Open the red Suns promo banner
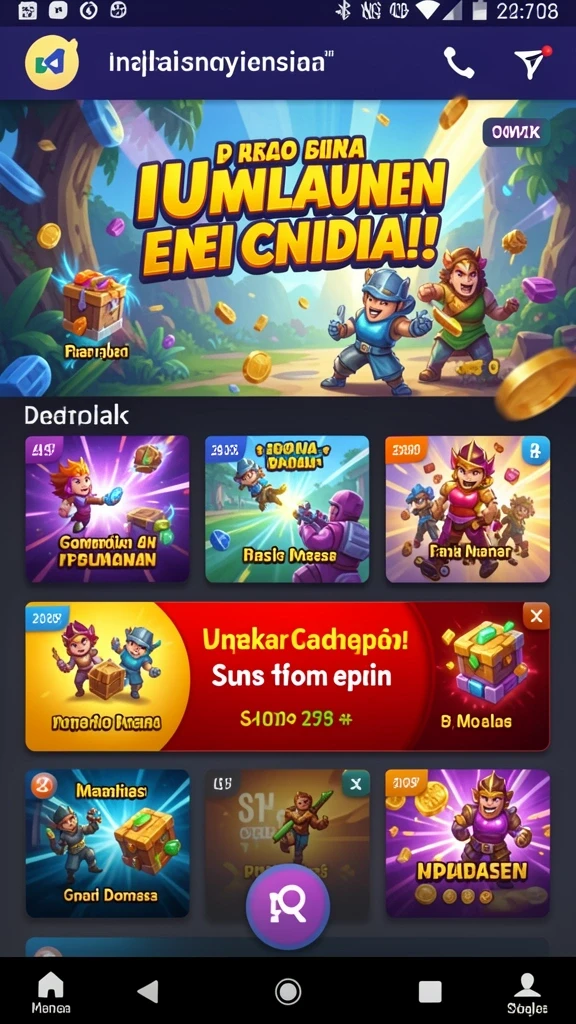 tap(287, 677)
